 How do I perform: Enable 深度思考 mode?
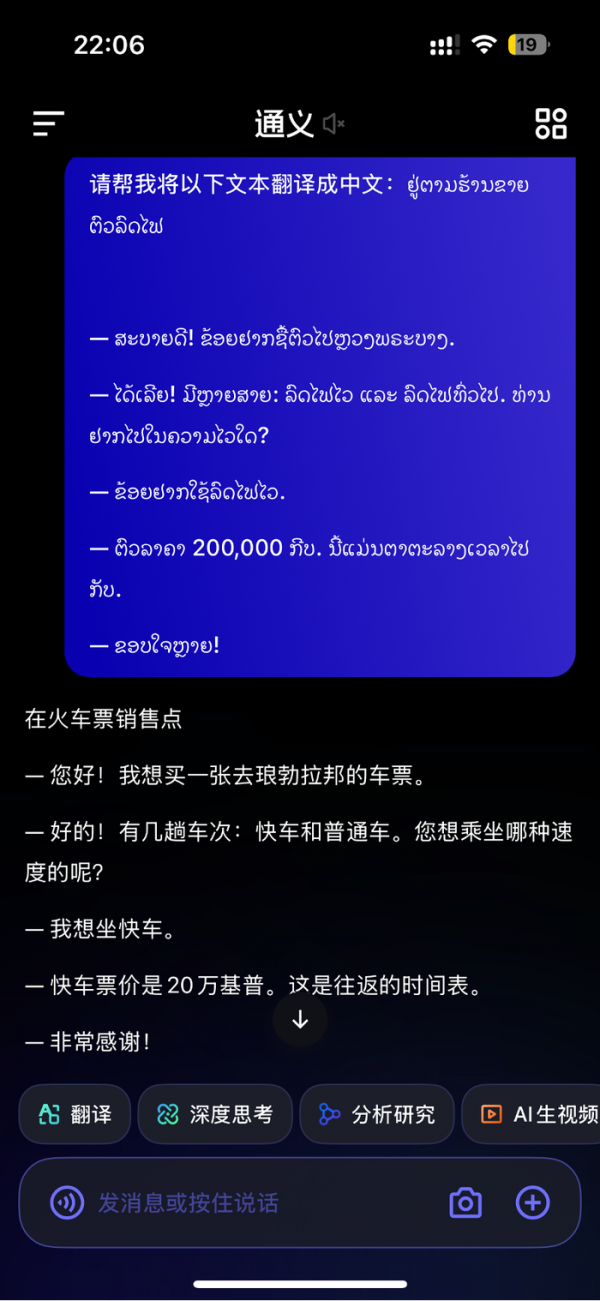(x=215, y=1114)
